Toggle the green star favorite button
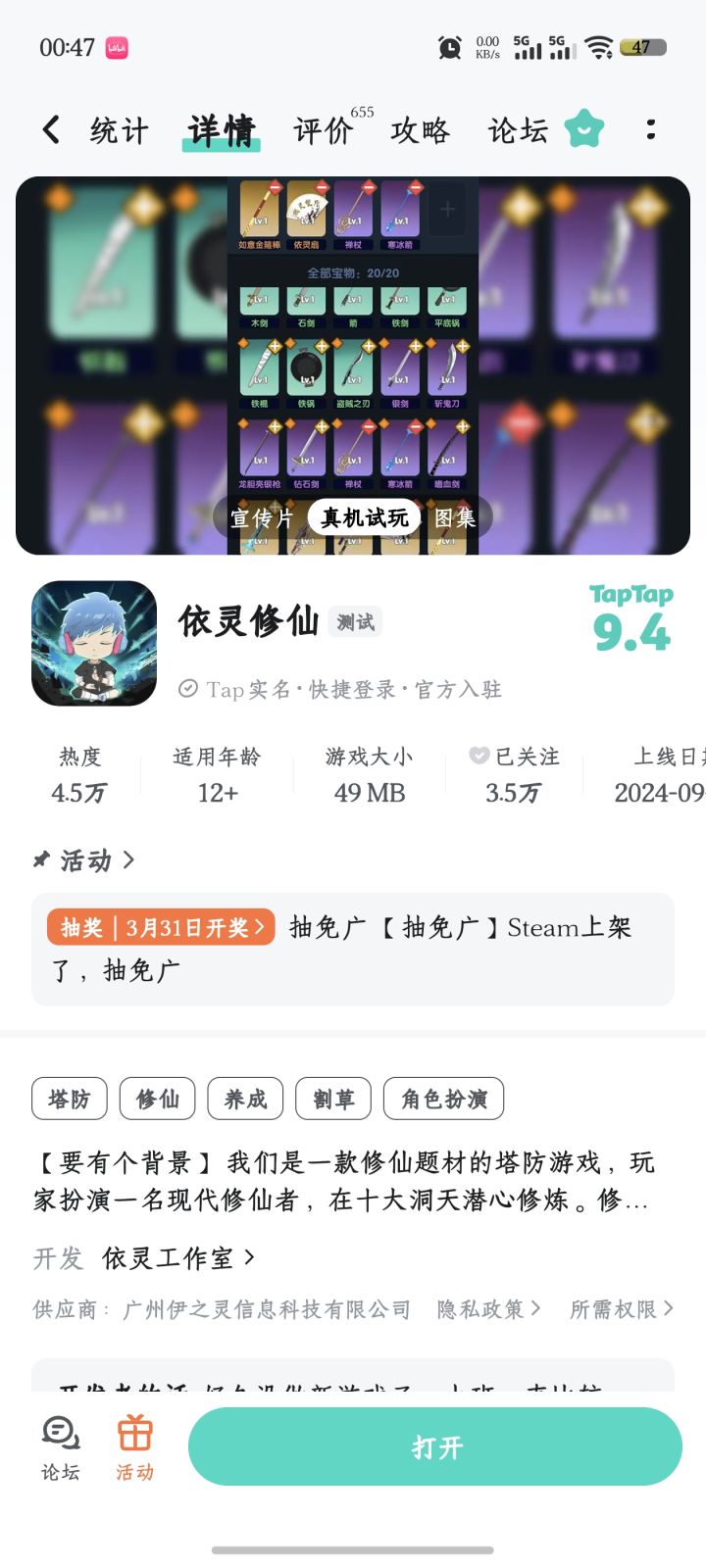Image resolution: width=706 pixels, height=1568 pixels. point(584,128)
